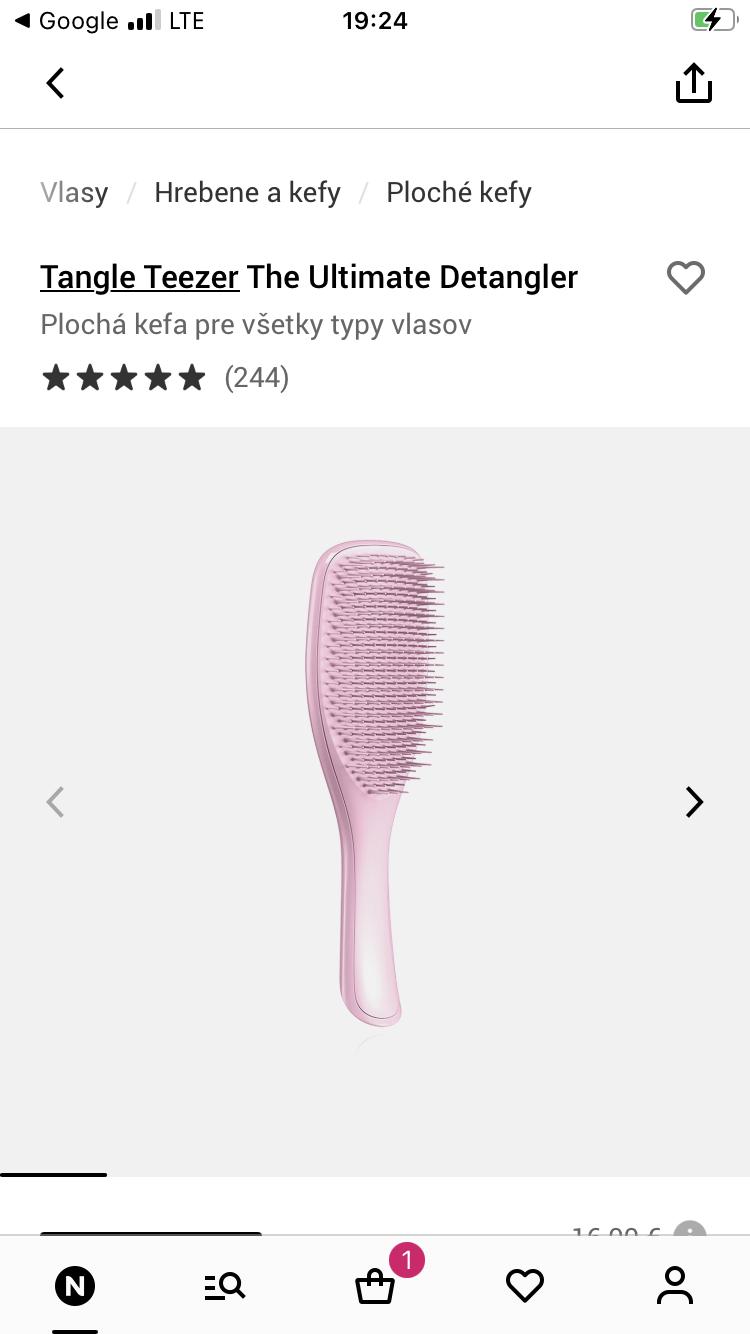Viewport: 750px width, 1334px height.
Task: Open the category search tab
Action: coord(225,1286)
